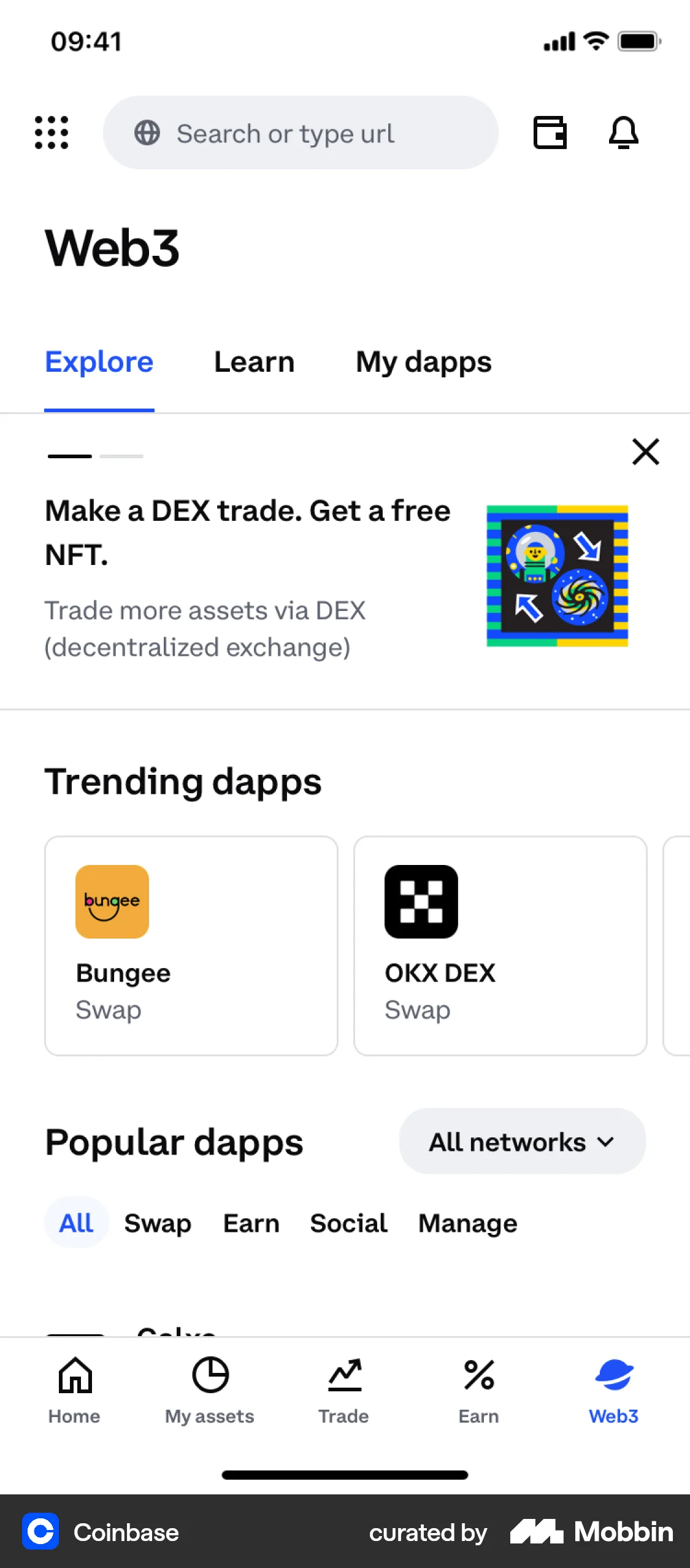Select the Web3 planet icon in navigation
690x1568 pixels.
pyautogui.click(x=613, y=1386)
